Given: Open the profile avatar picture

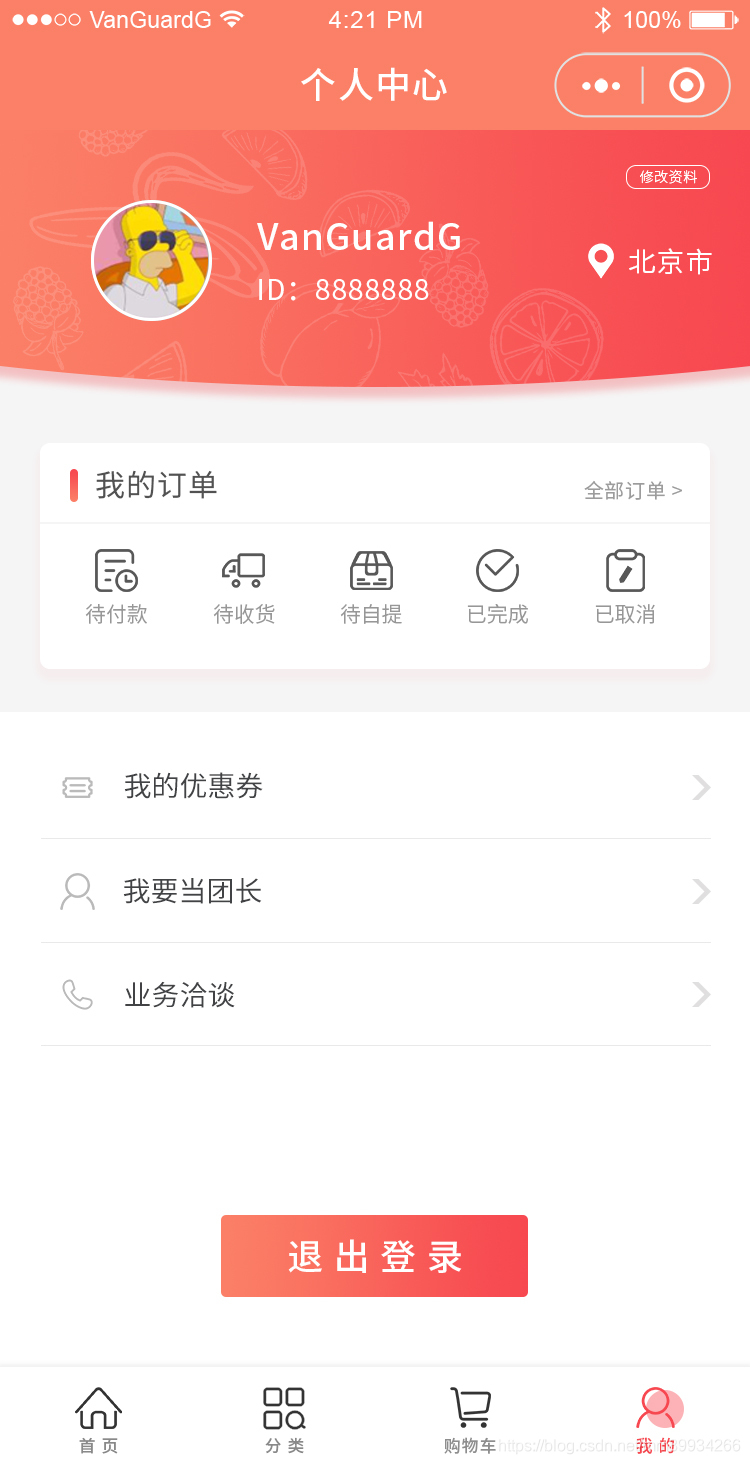Looking at the screenshot, I should (x=151, y=260).
